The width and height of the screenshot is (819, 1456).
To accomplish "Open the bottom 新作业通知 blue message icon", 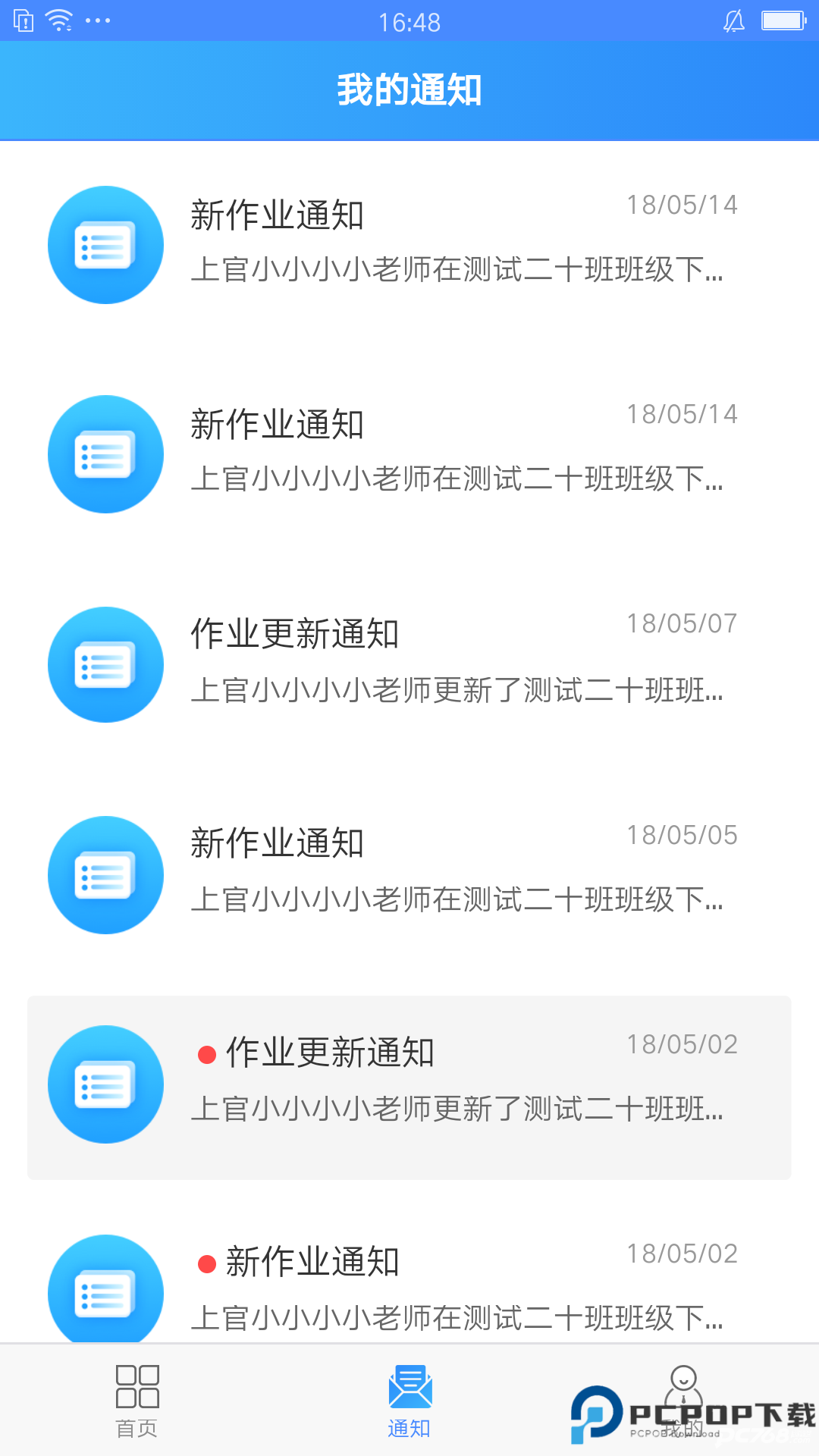I will (105, 1293).
